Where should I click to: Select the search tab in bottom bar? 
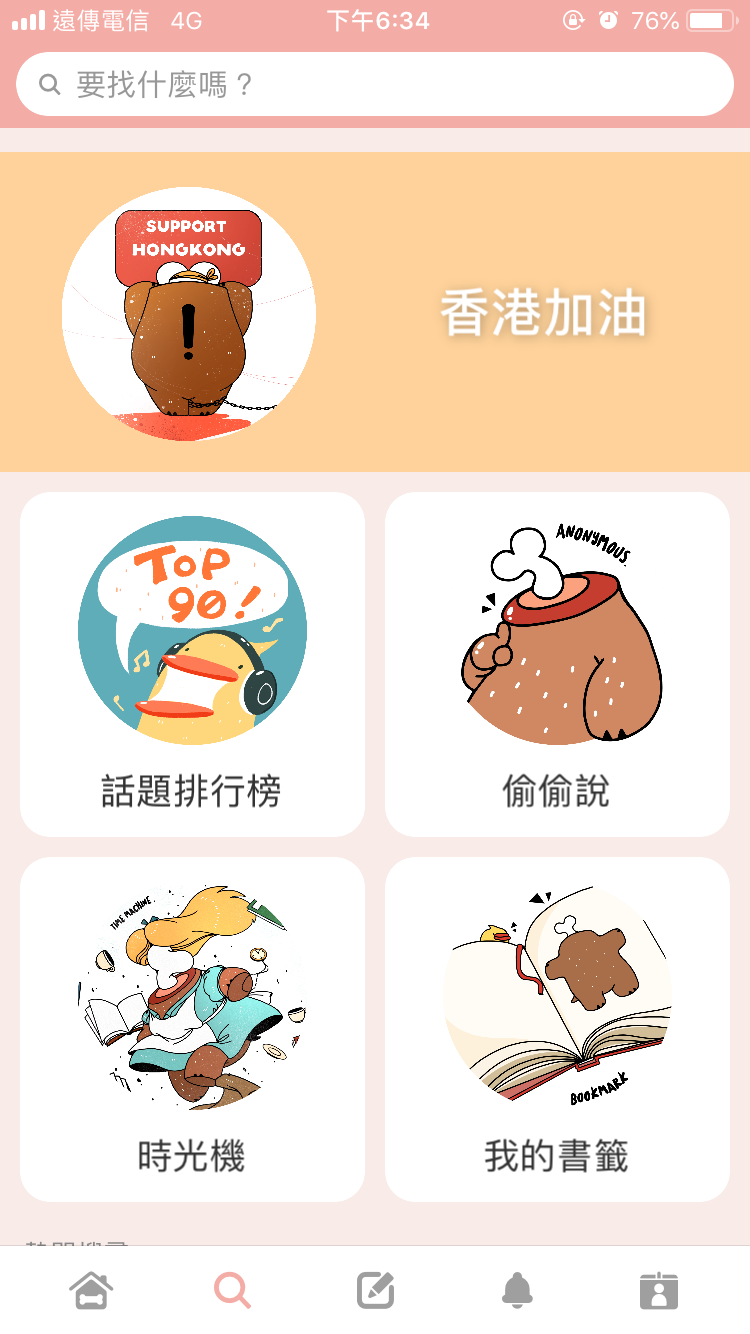click(x=232, y=1290)
